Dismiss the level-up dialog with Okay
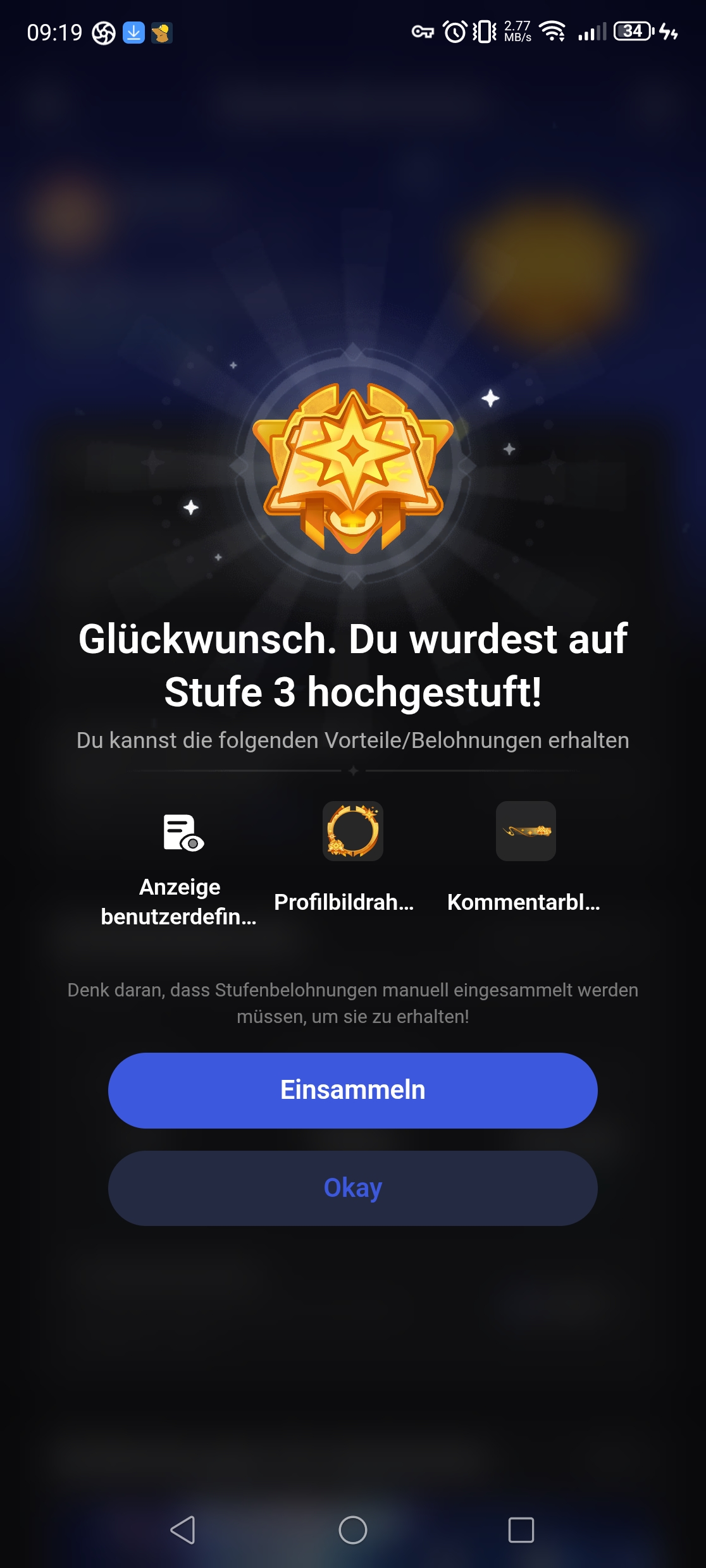The height and width of the screenshot is (1568, 706). (352, 1188)
